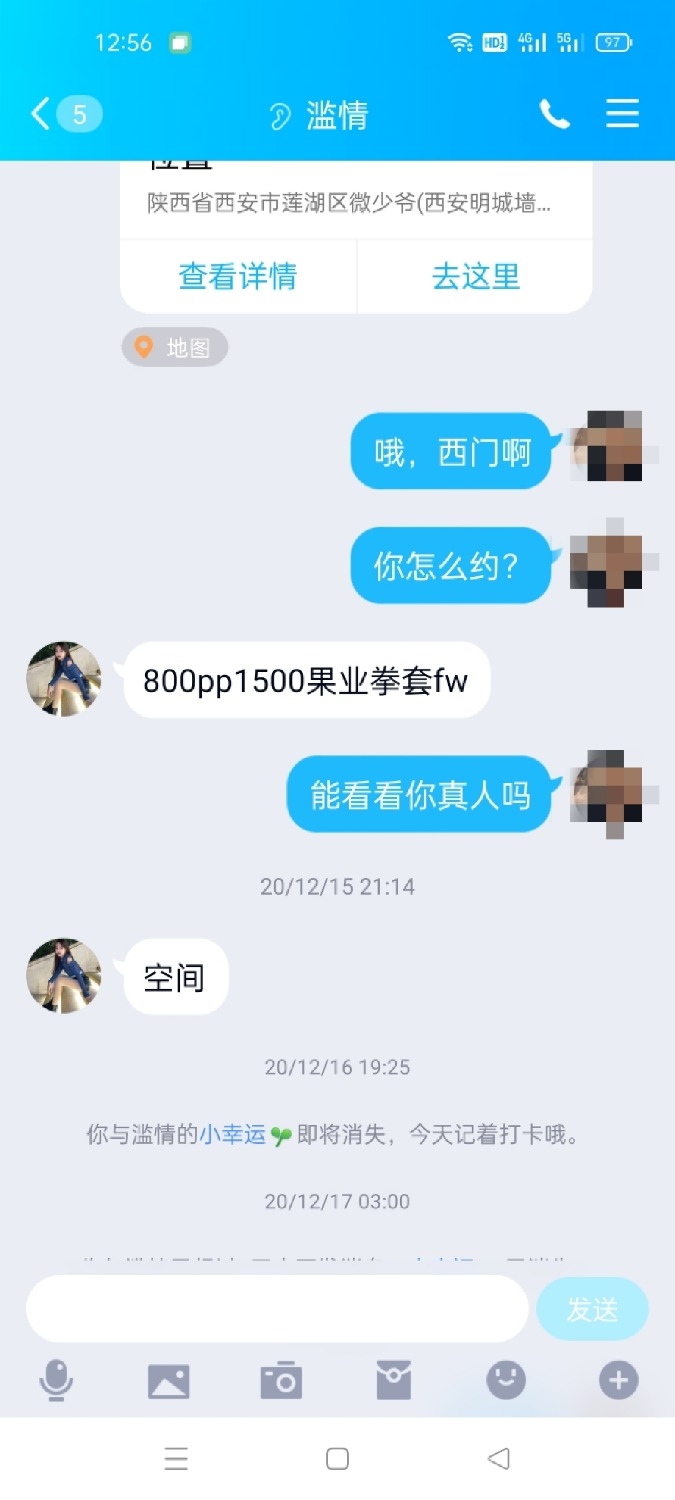Record a voice message with the microphone

56,1381
